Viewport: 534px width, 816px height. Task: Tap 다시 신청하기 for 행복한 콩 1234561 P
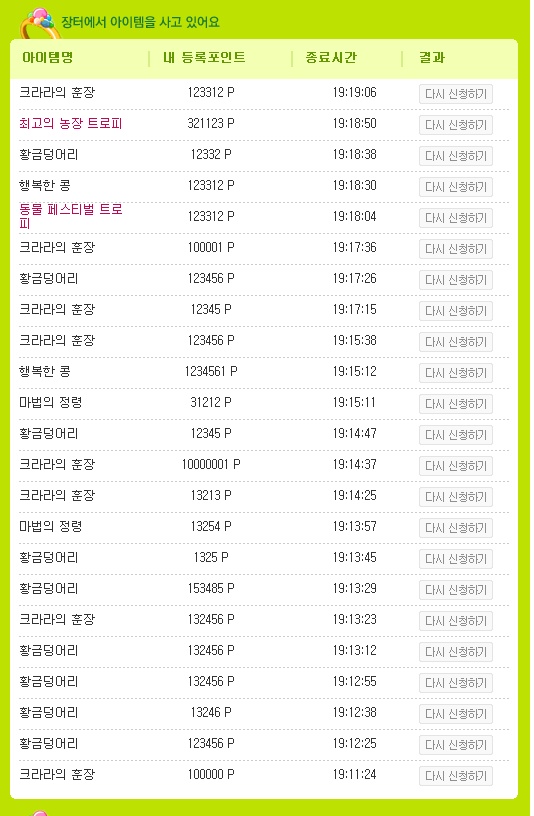pyautogui.click(x=455, y=373)
